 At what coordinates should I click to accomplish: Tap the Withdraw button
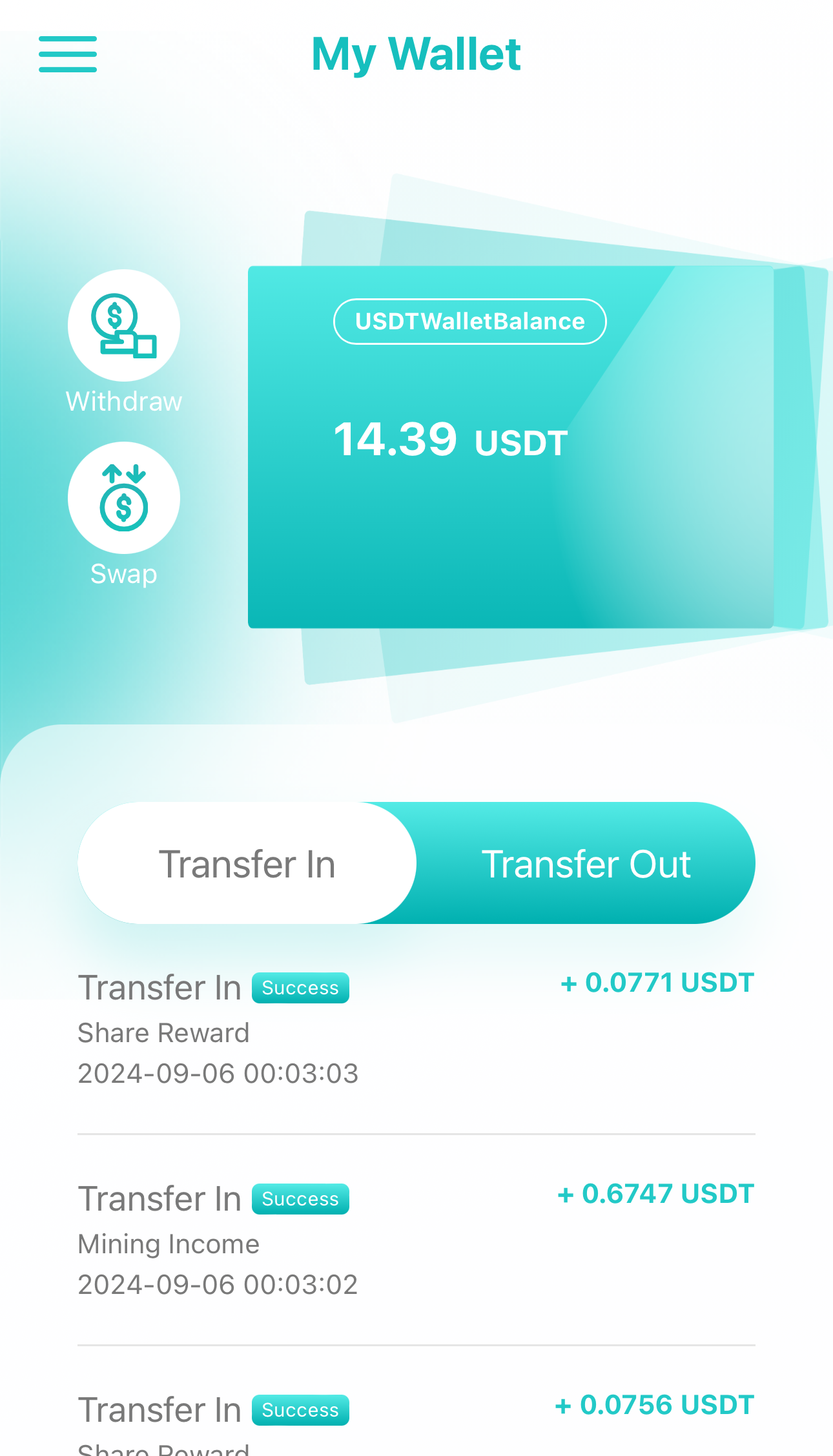point(124,325)
